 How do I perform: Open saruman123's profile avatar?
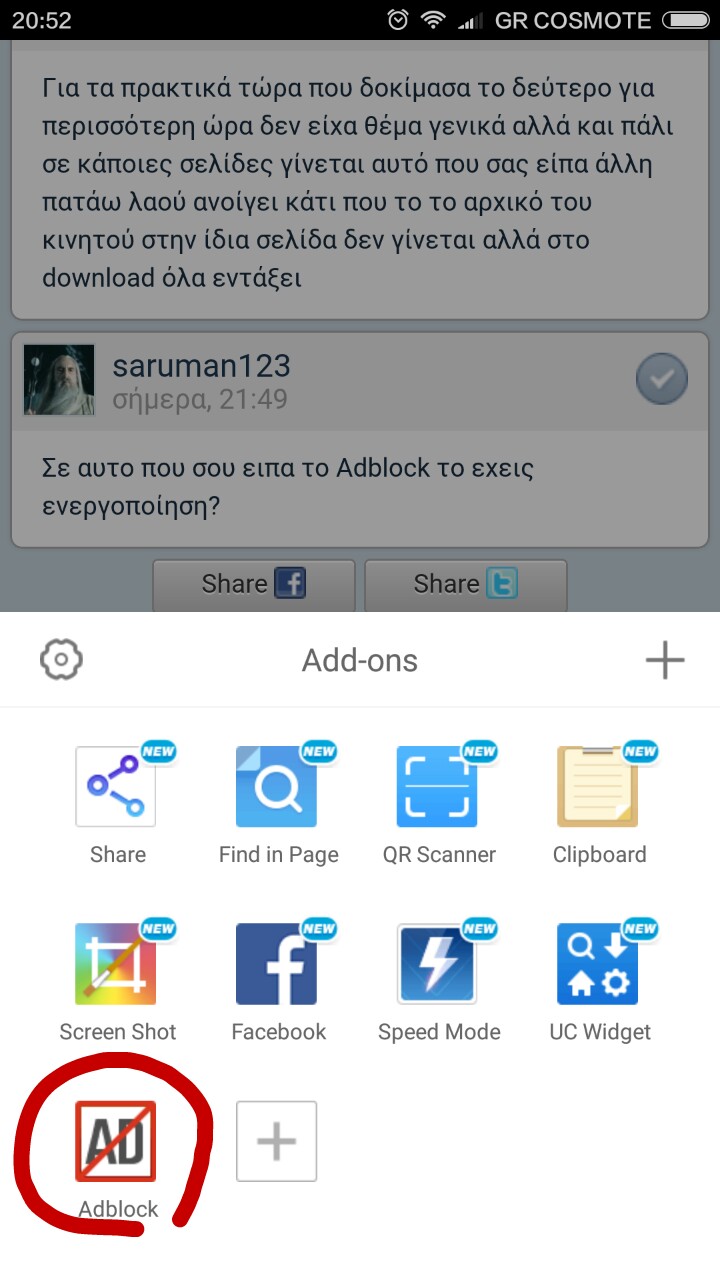[x=59, y=380]
